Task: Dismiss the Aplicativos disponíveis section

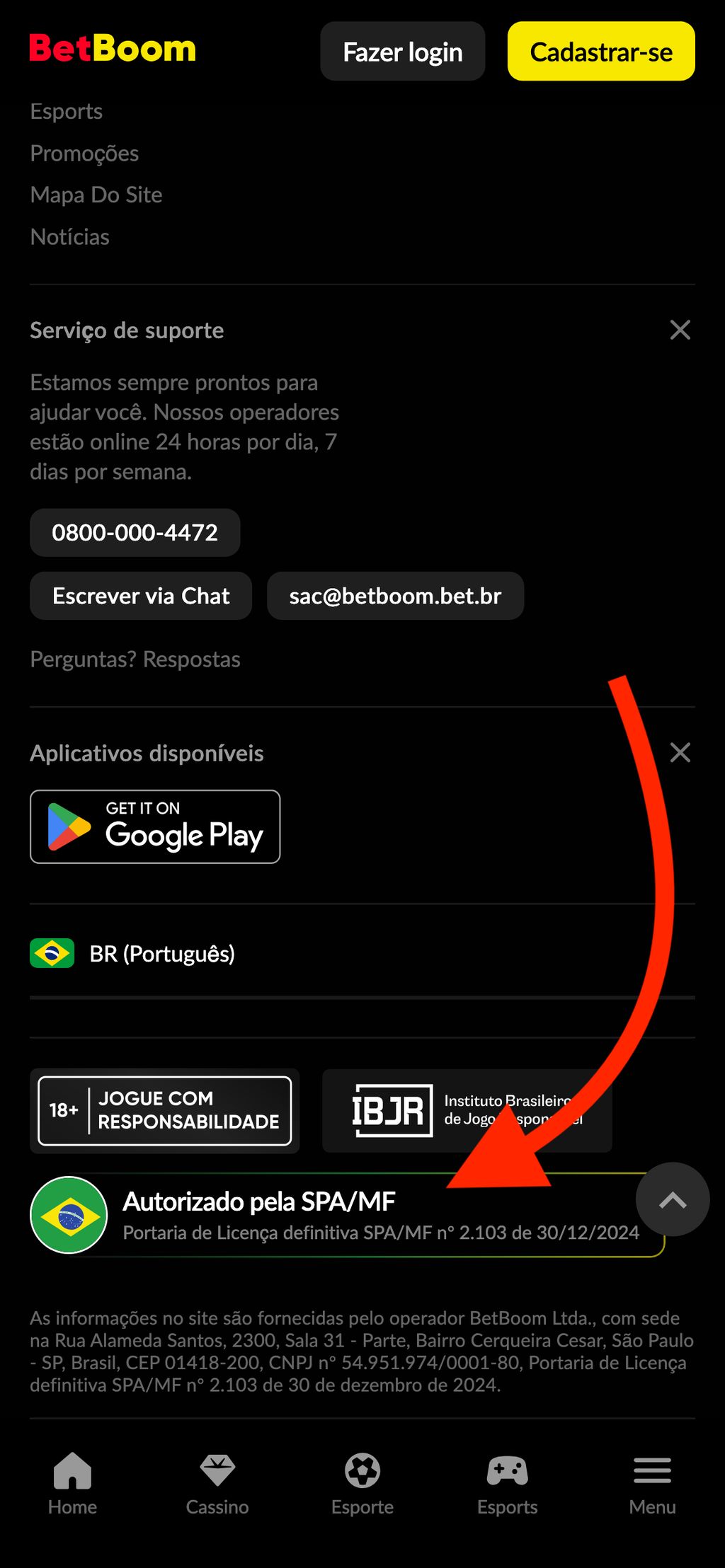Action: click(680, 752)
